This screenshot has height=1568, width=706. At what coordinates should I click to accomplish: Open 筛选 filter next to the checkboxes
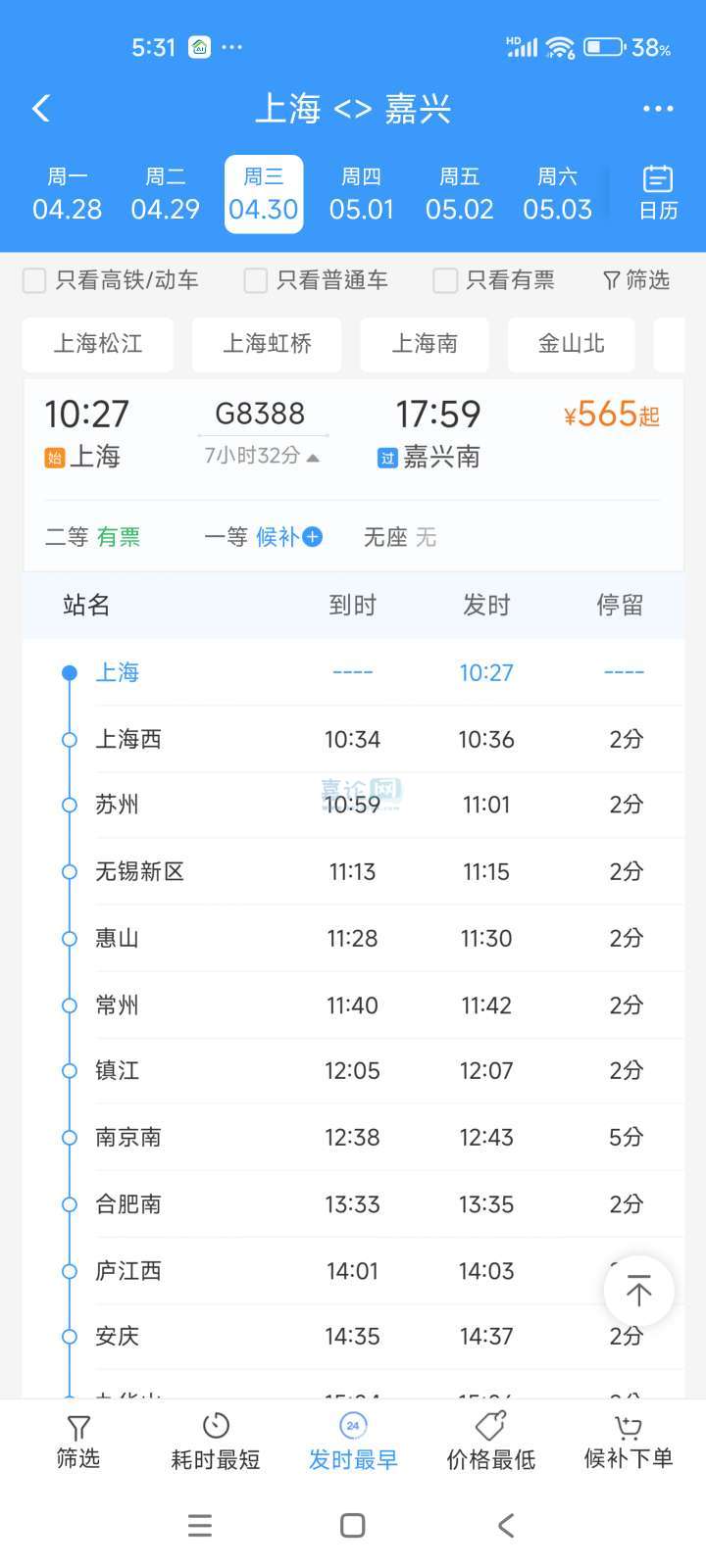(635, 280)
